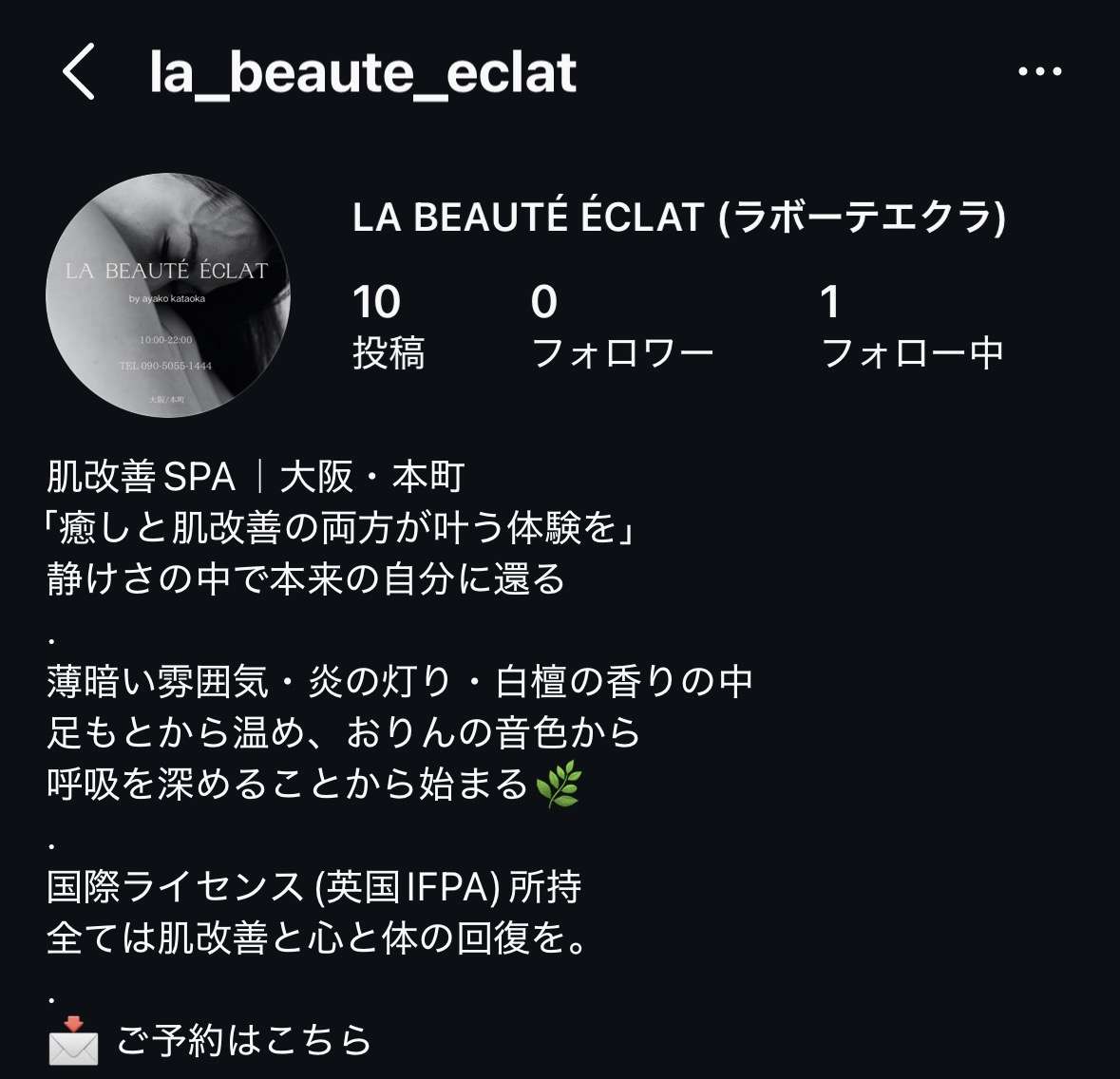
Task: Show the 1 フォロー中 accounts list
Action: point(911,328)
